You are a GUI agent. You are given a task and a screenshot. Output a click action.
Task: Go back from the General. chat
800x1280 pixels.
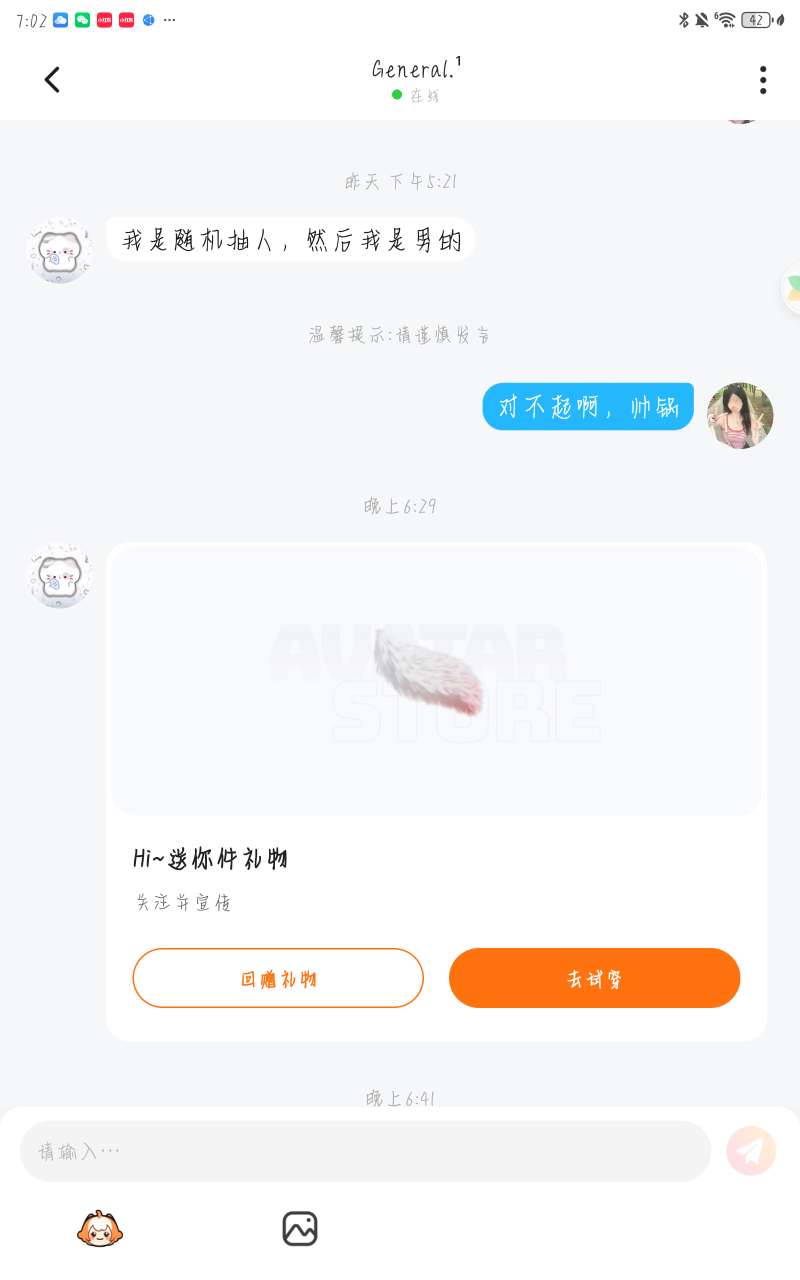pos(52,80)
